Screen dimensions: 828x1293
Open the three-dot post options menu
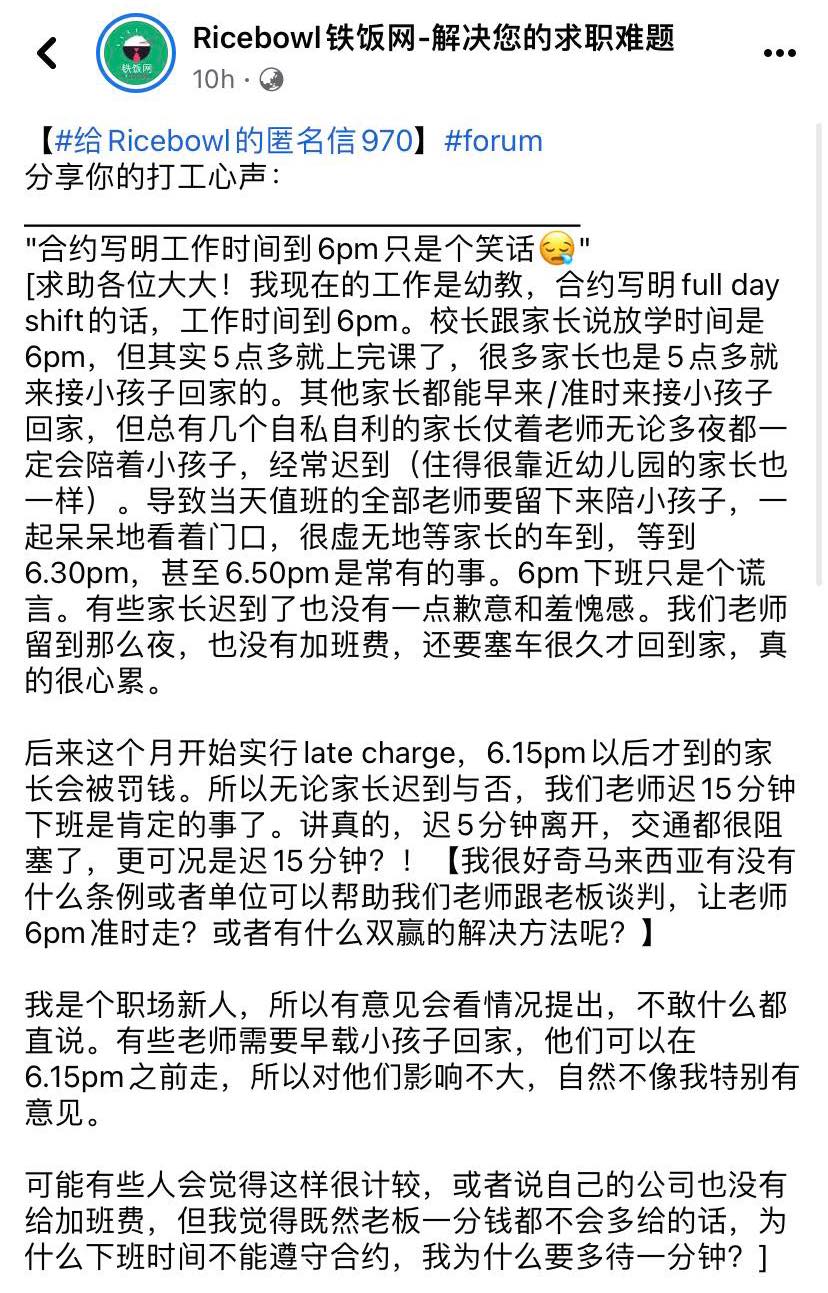780,54
